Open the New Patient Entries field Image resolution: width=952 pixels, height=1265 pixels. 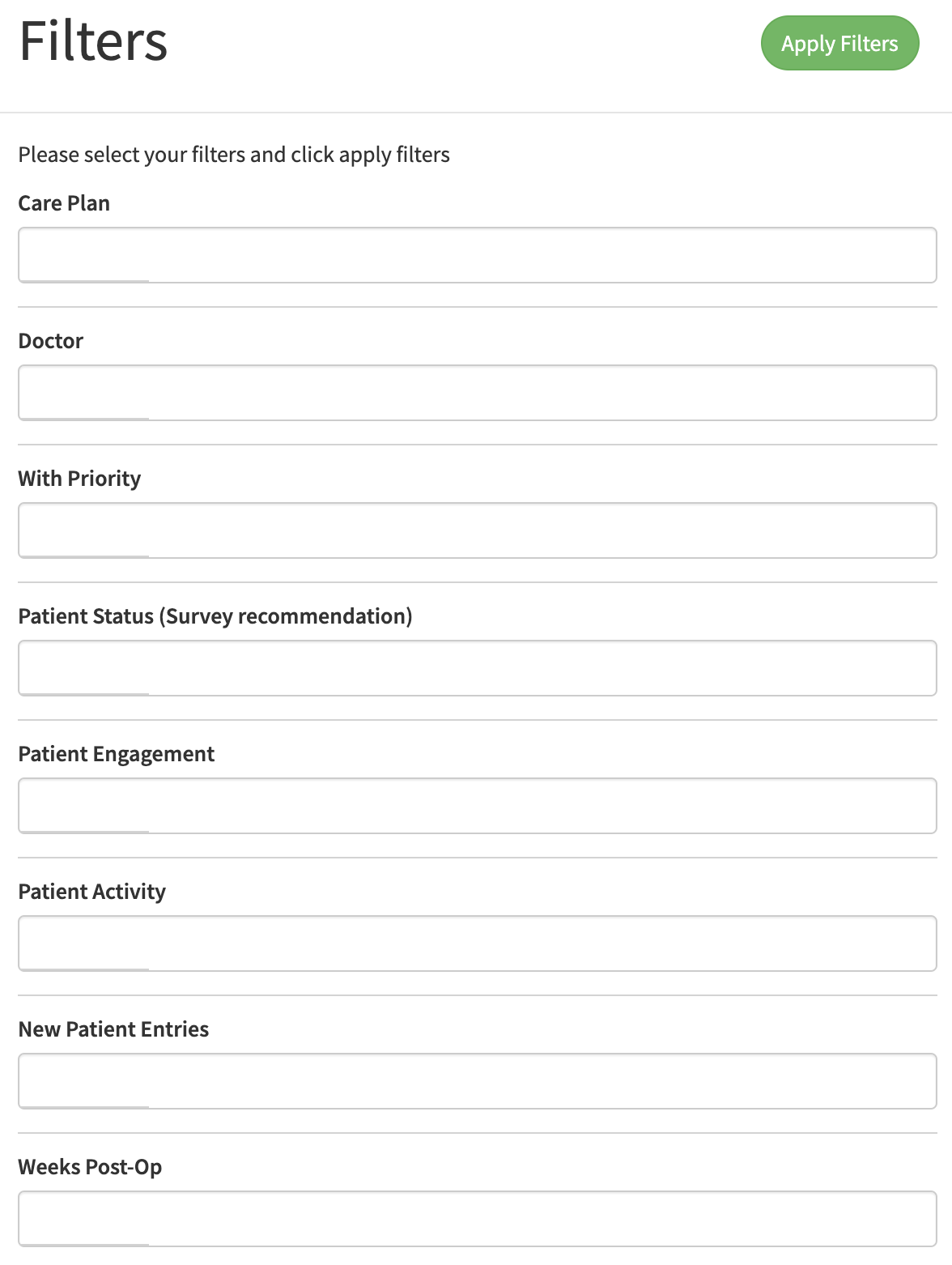click(477, 1081)
